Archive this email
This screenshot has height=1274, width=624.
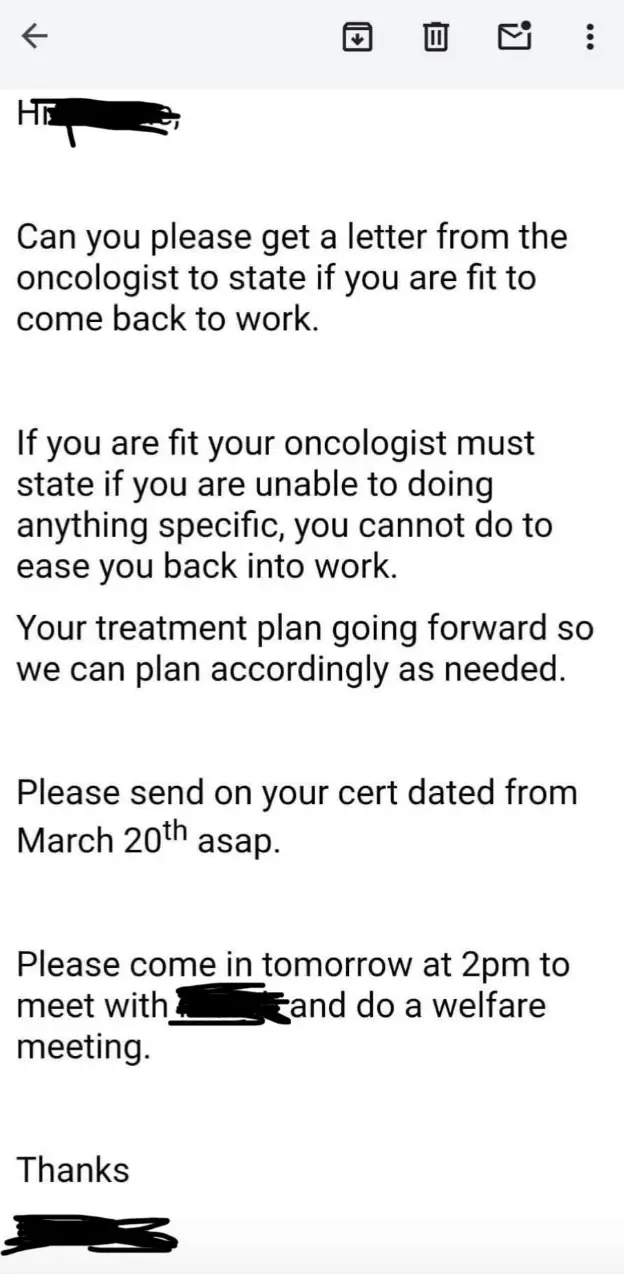pyautogui.click(x=358, y=38)
